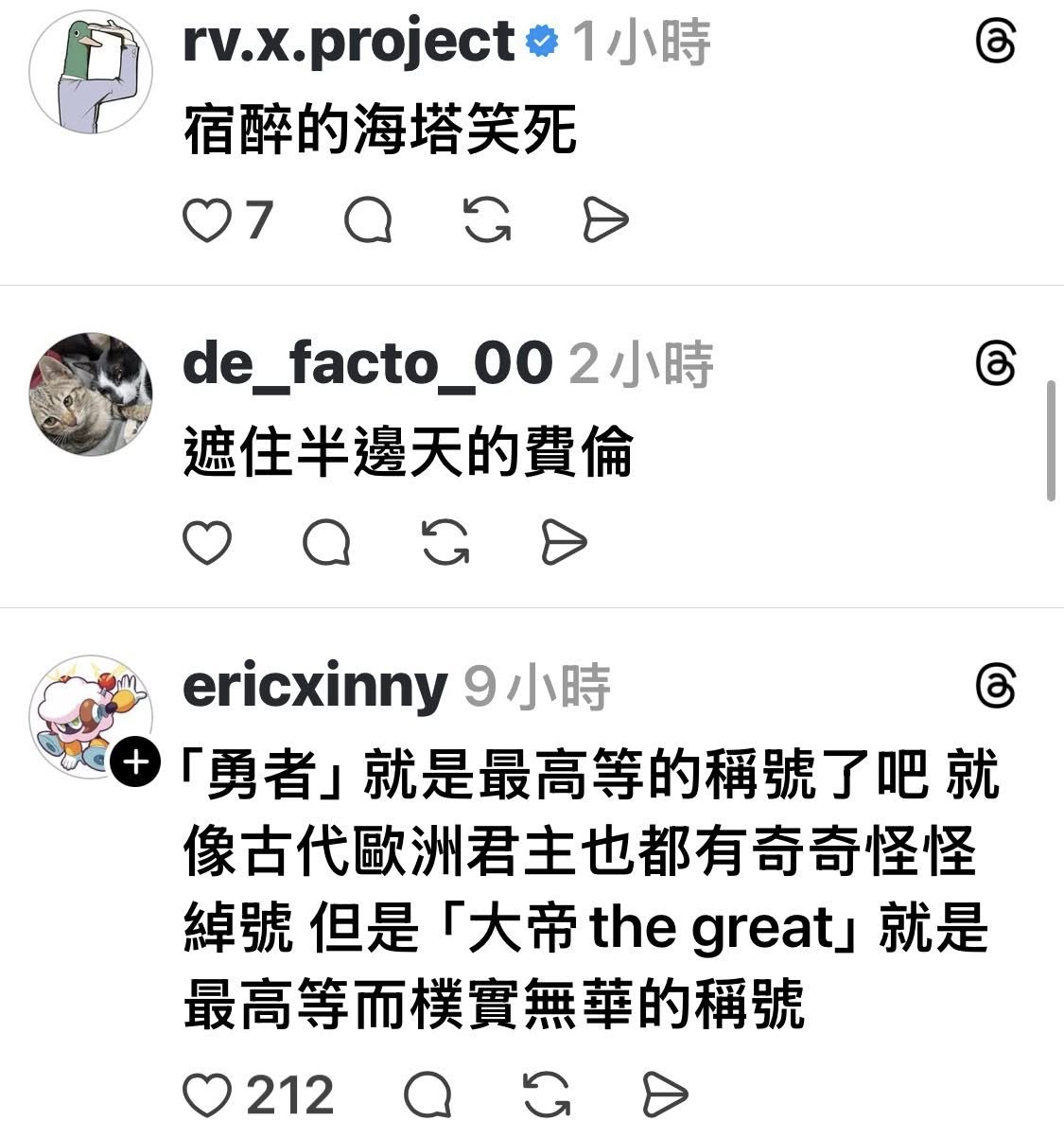Share rv.x.project's comment
1064x1138 pixels.
click(x=604, y=220)
